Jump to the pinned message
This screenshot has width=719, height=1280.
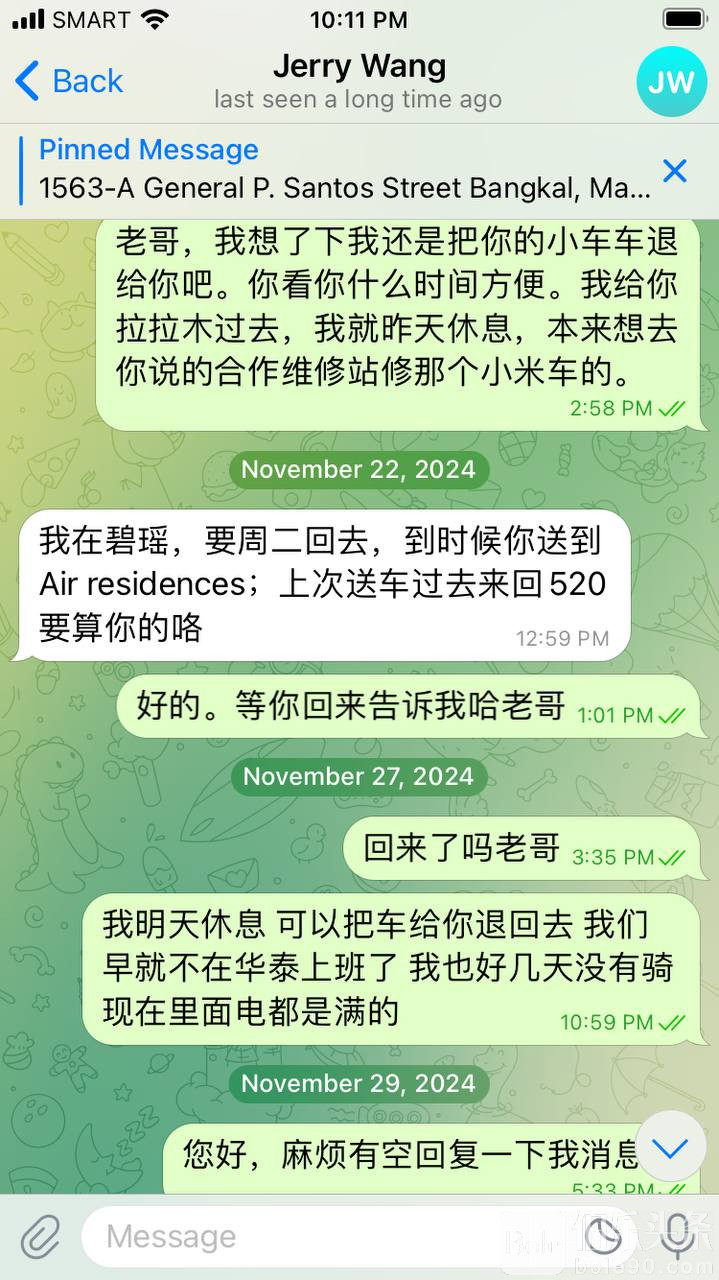(340, 169)
